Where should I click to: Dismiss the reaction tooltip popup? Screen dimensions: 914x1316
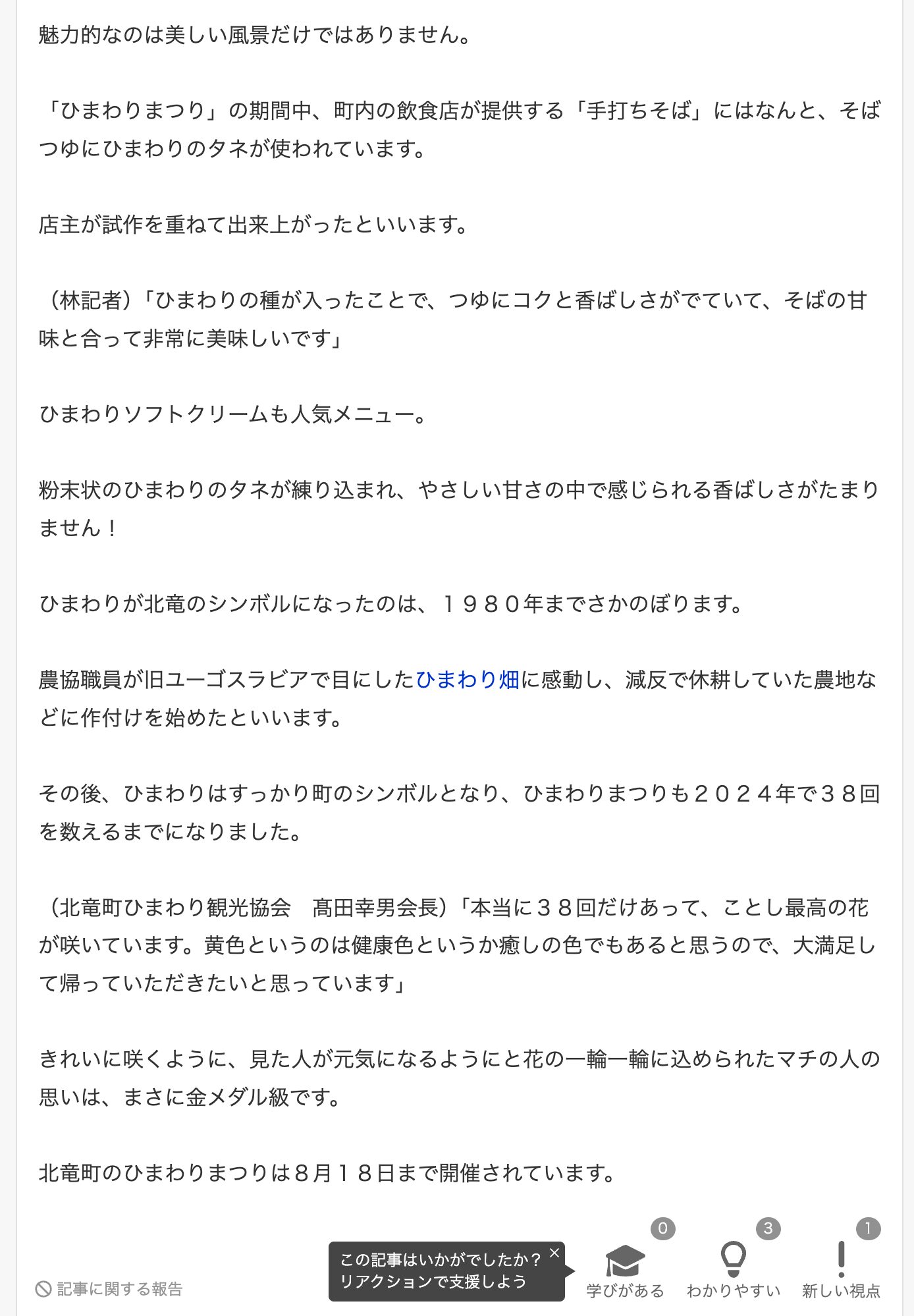tap(554, 1253)
